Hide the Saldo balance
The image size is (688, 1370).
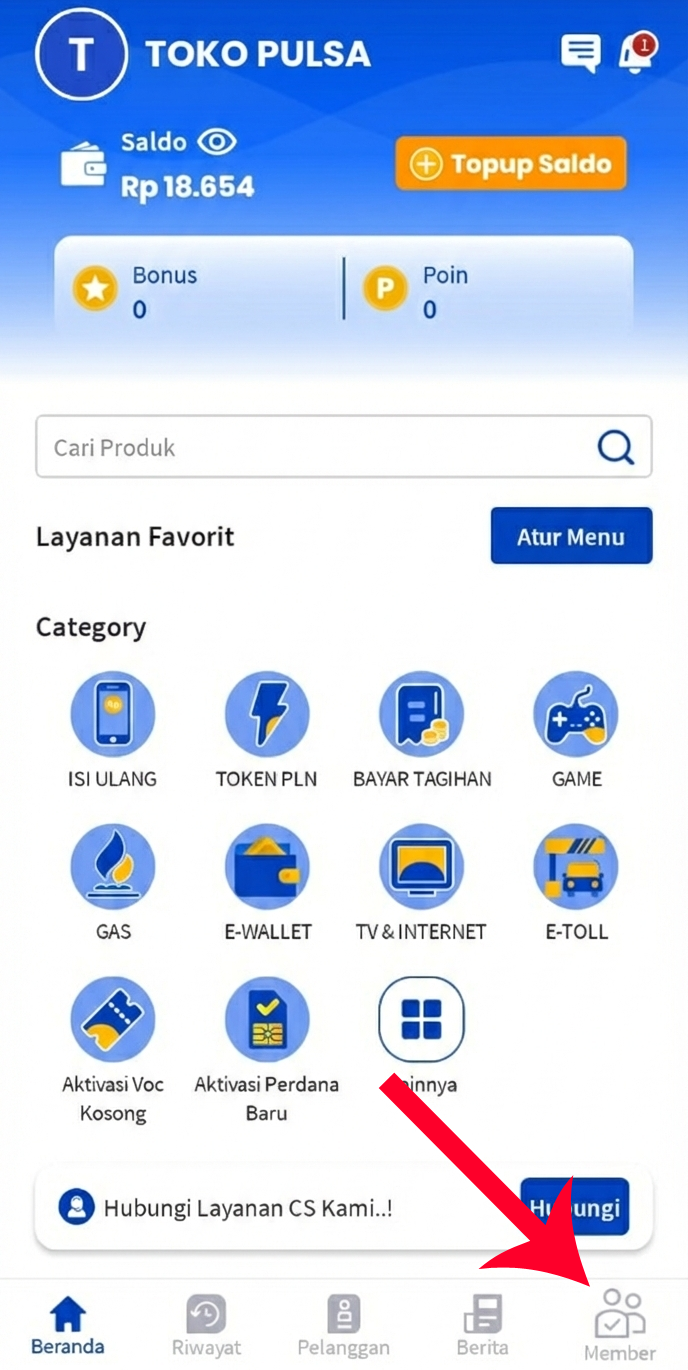click(x=216, y=142)
